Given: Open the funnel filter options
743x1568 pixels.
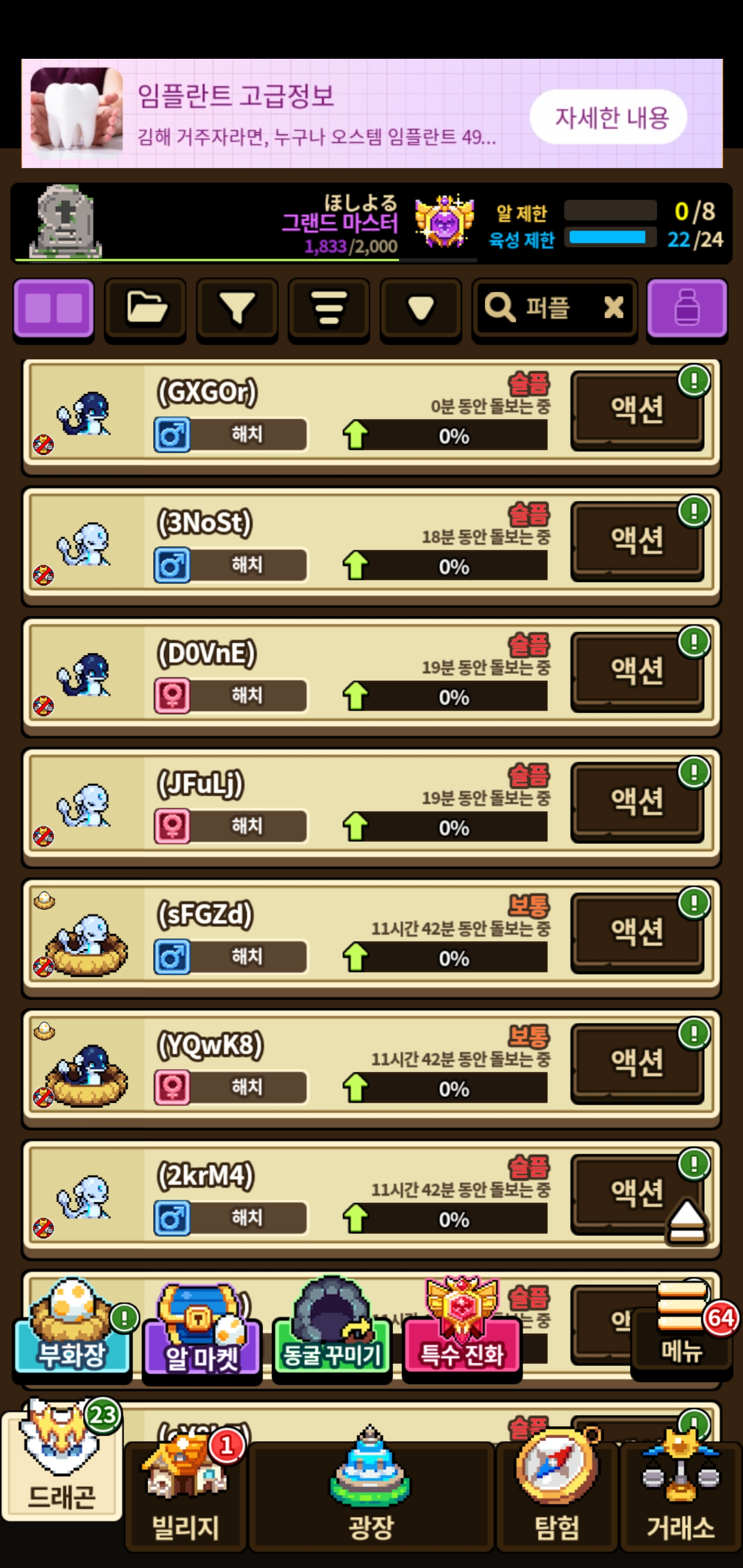Looking at the screenshot, I should coord(237,308).
